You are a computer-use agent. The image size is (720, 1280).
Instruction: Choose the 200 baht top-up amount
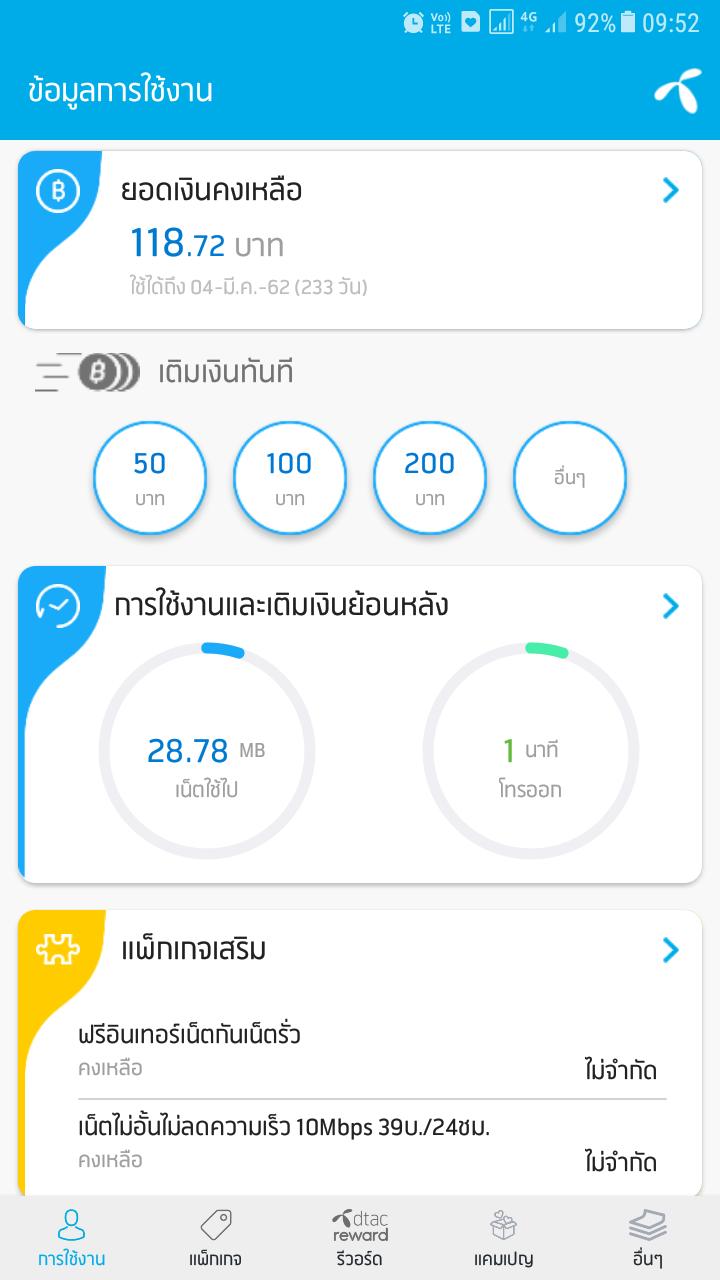pyautogui.click(x=430, y=478)
